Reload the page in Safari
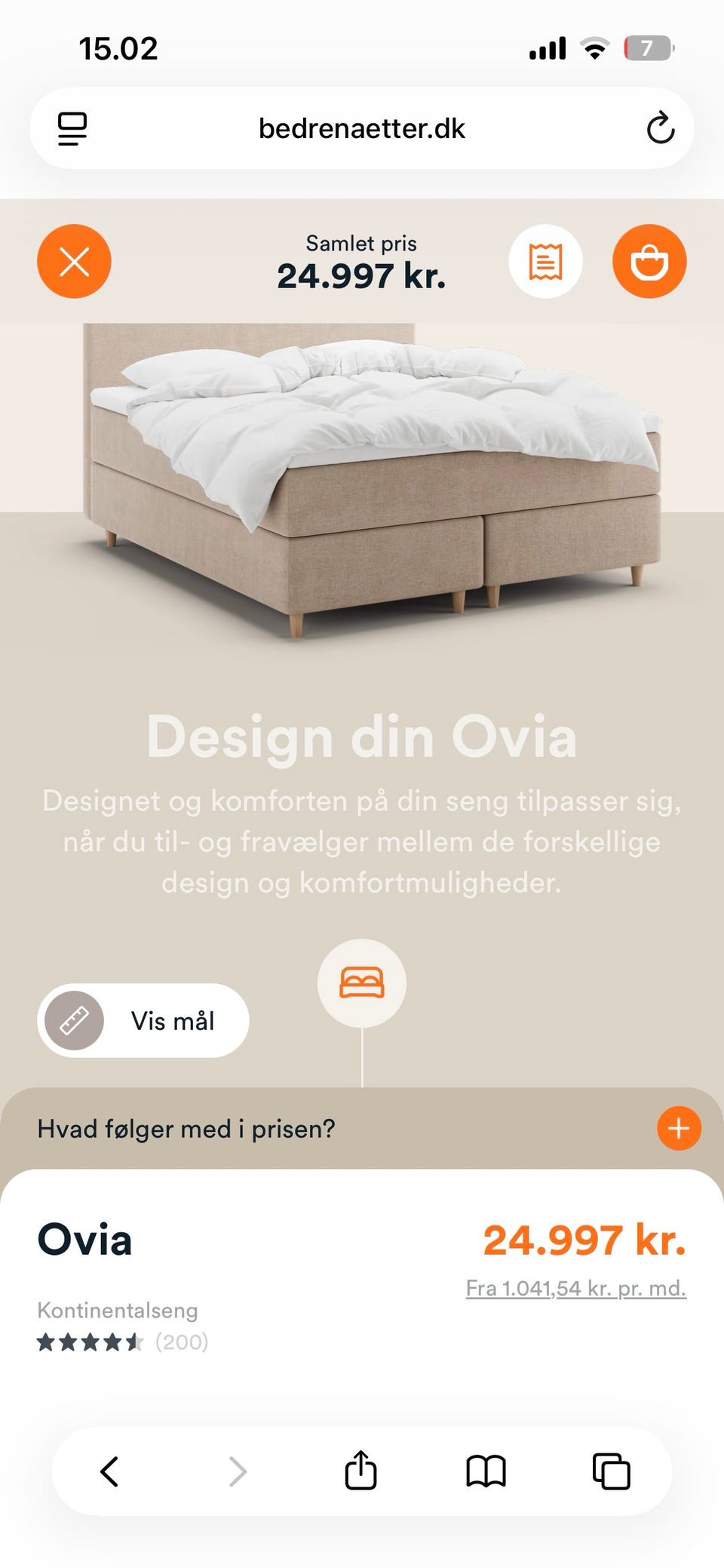This screenshot has width=724, height=1568. point(660,128)
